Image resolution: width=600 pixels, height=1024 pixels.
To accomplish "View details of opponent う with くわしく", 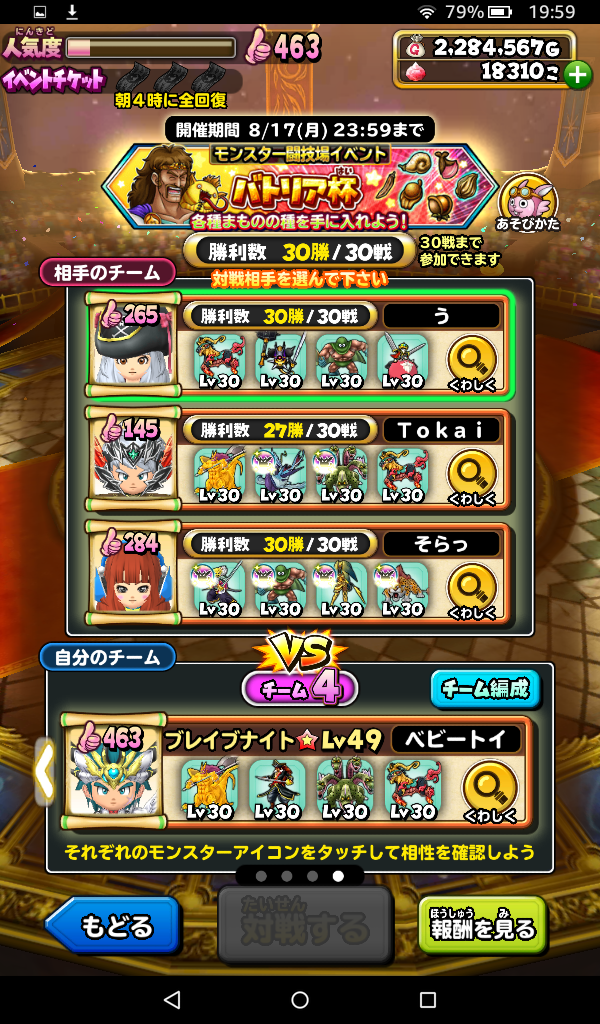I will 471,362.
